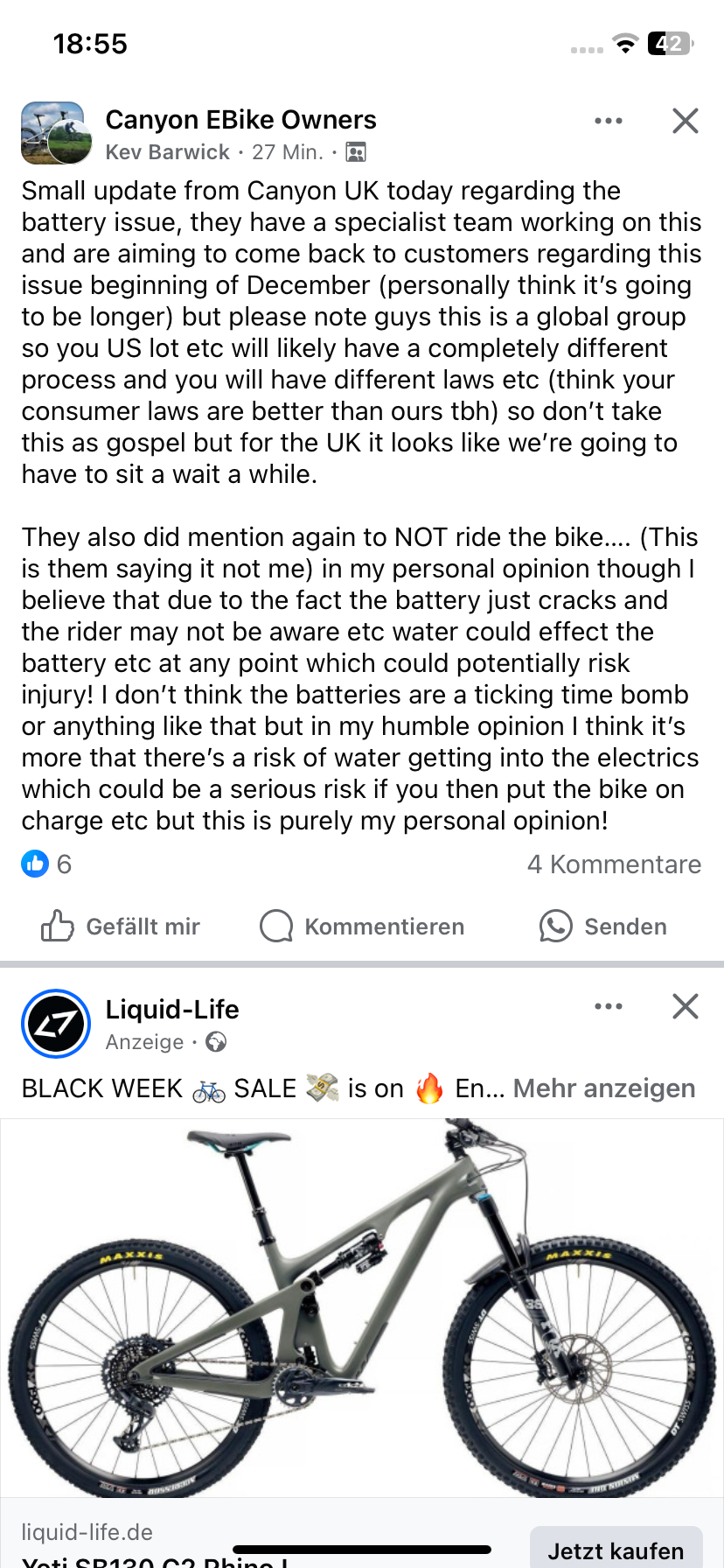724x1568 pixels.
Task: Dismiss the Liquid-Life ad
Action: click(x=686, y=1006)
